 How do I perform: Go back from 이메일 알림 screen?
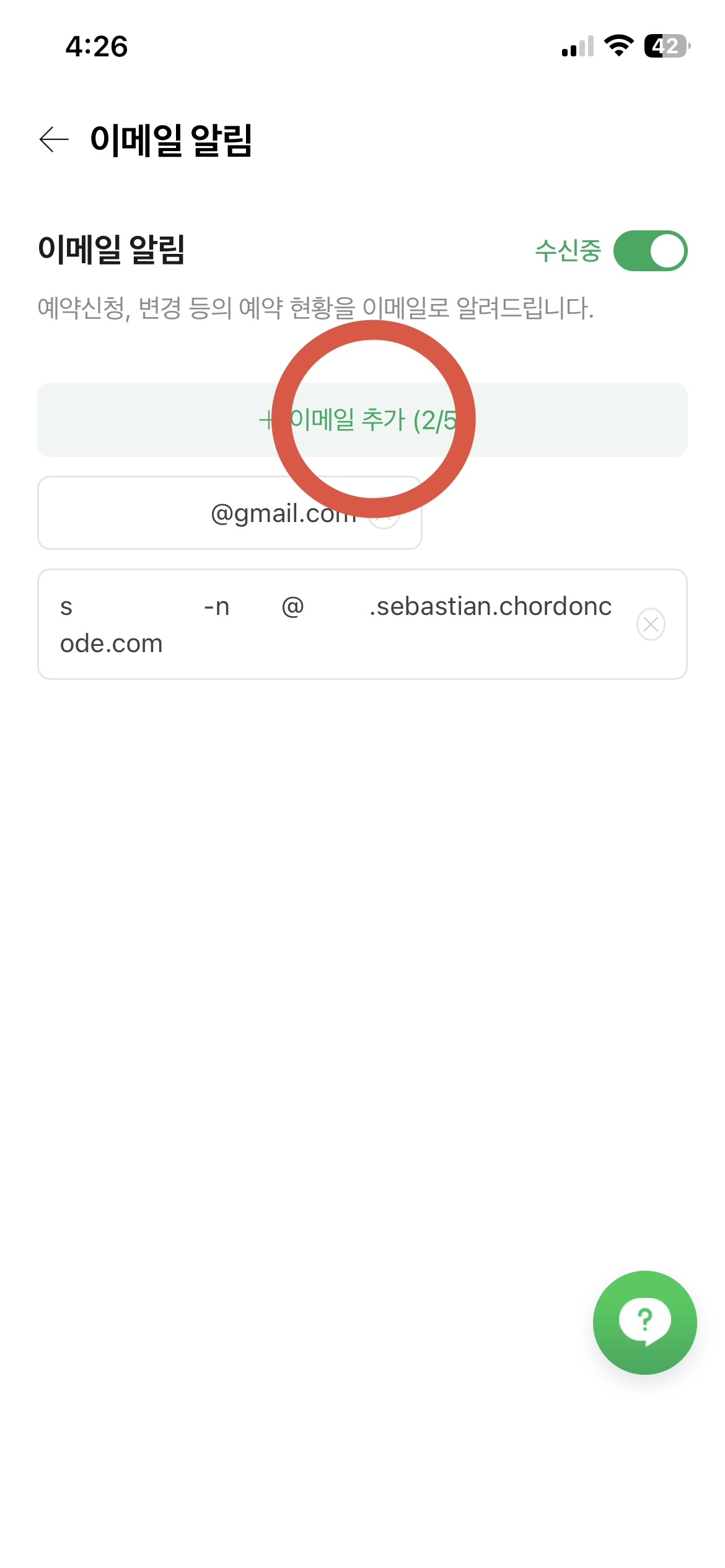[x=54, y=139]
